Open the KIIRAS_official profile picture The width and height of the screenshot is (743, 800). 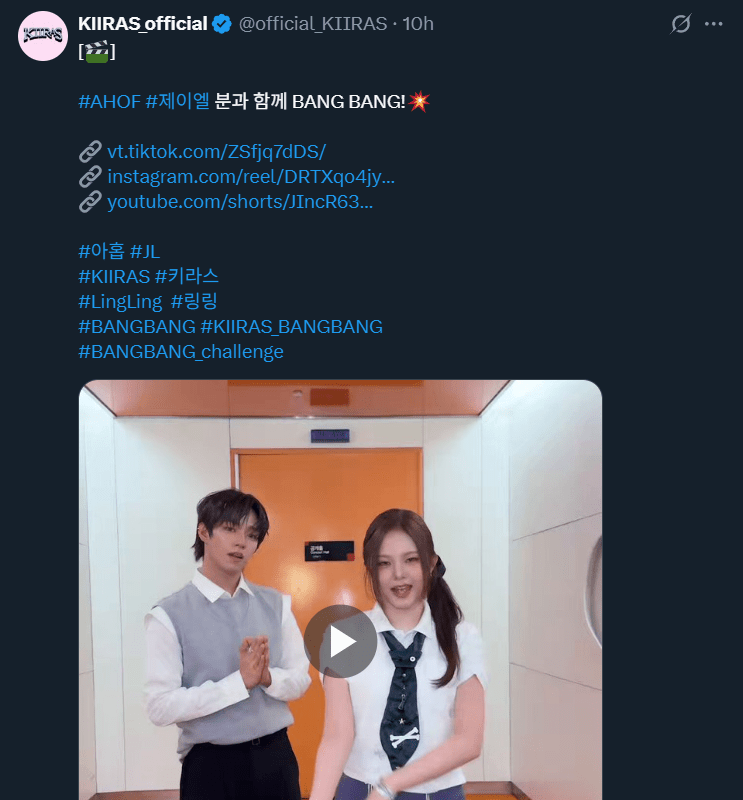(x=43, y=36)
